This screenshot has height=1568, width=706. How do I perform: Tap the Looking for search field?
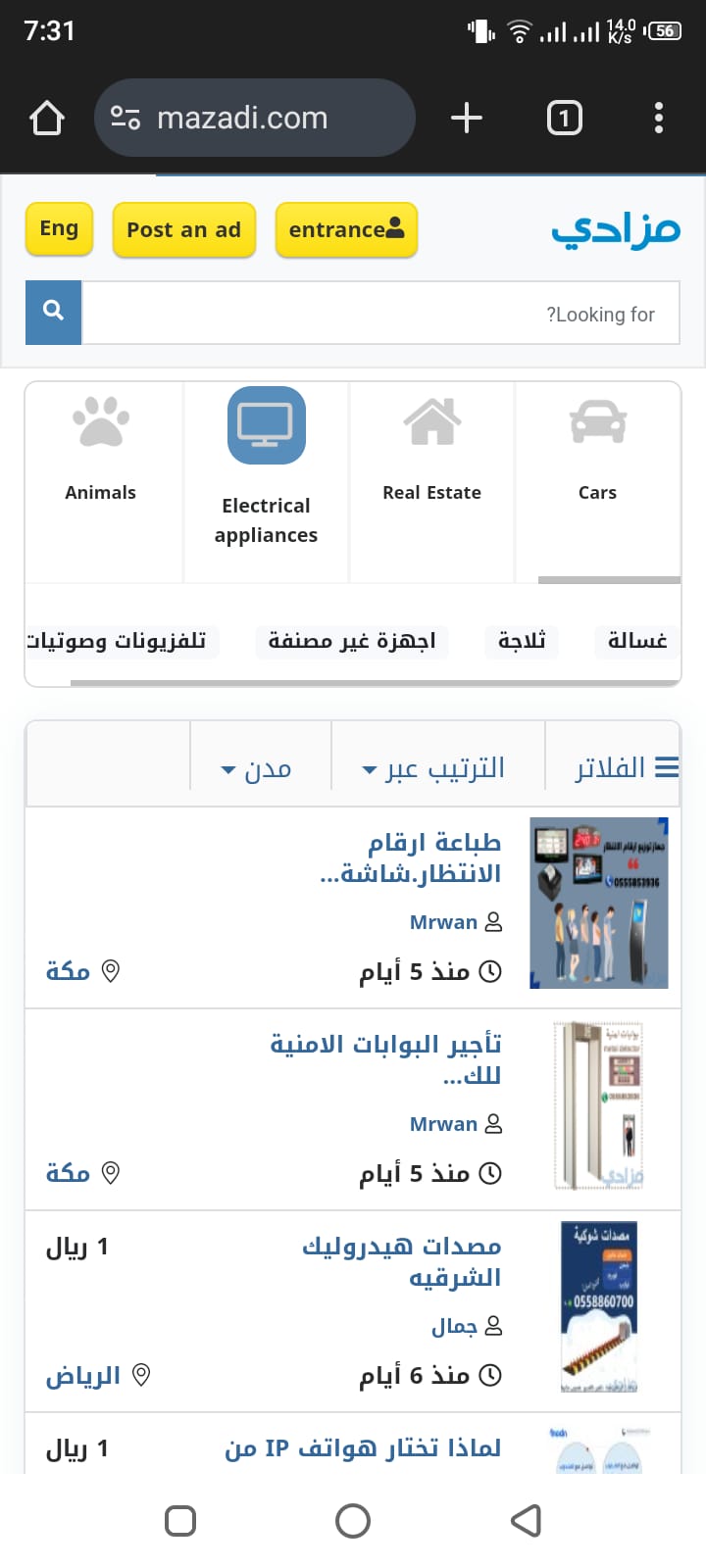pyautogui.click(x=380, y=314)
